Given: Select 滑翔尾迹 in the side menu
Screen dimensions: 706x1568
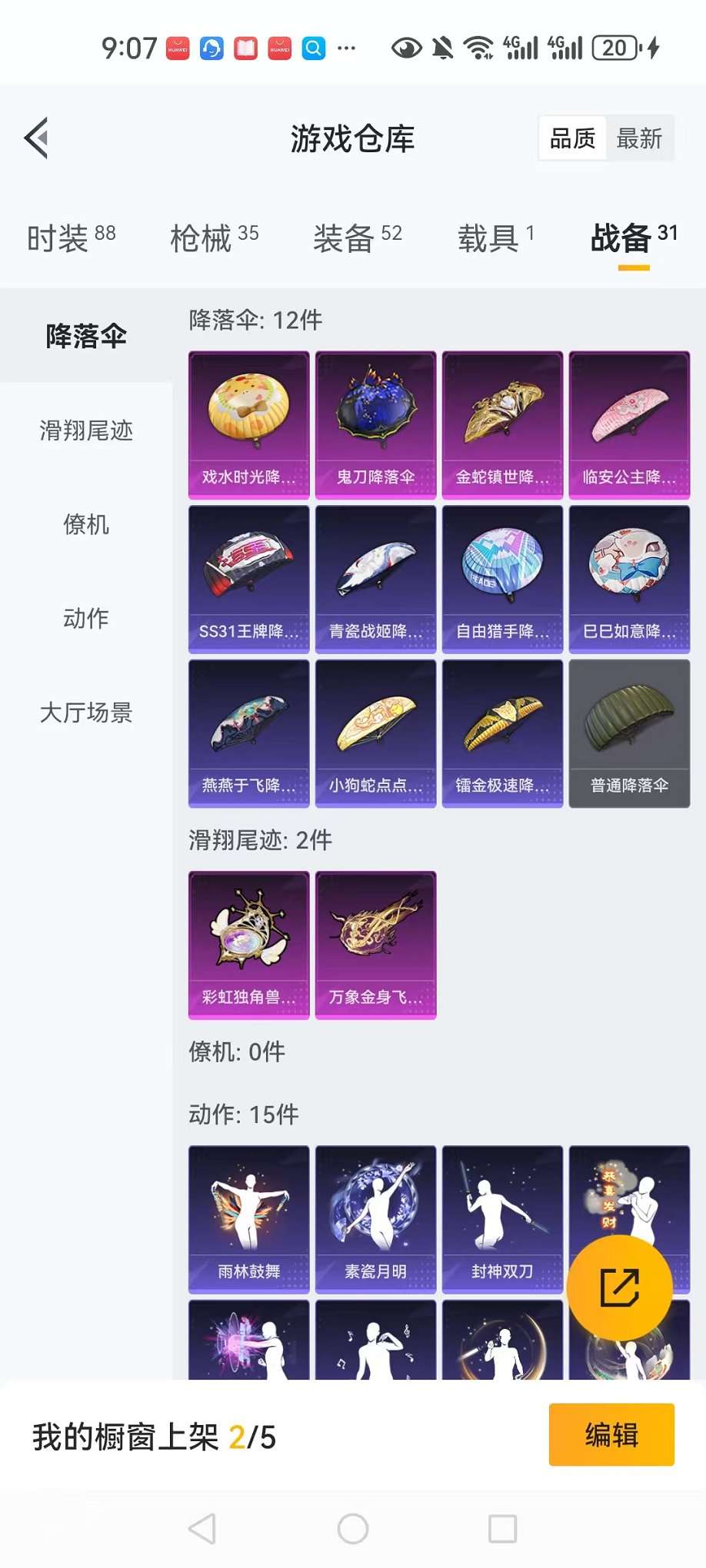Looking at the screenshot, I should click(86, 430).
